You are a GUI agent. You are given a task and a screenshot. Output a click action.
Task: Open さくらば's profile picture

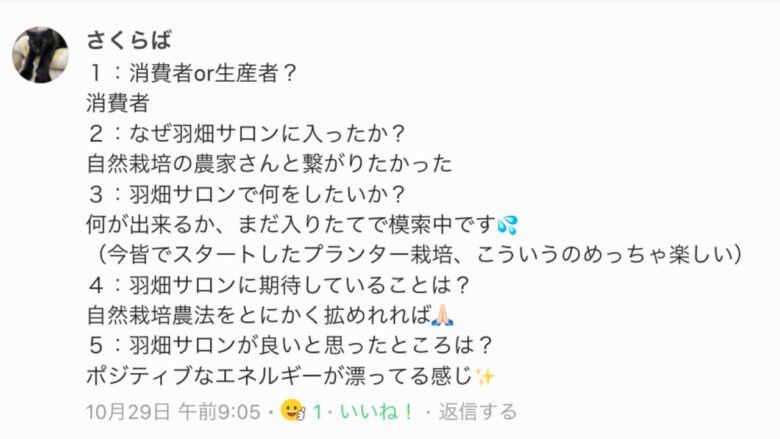coord(41,54)
